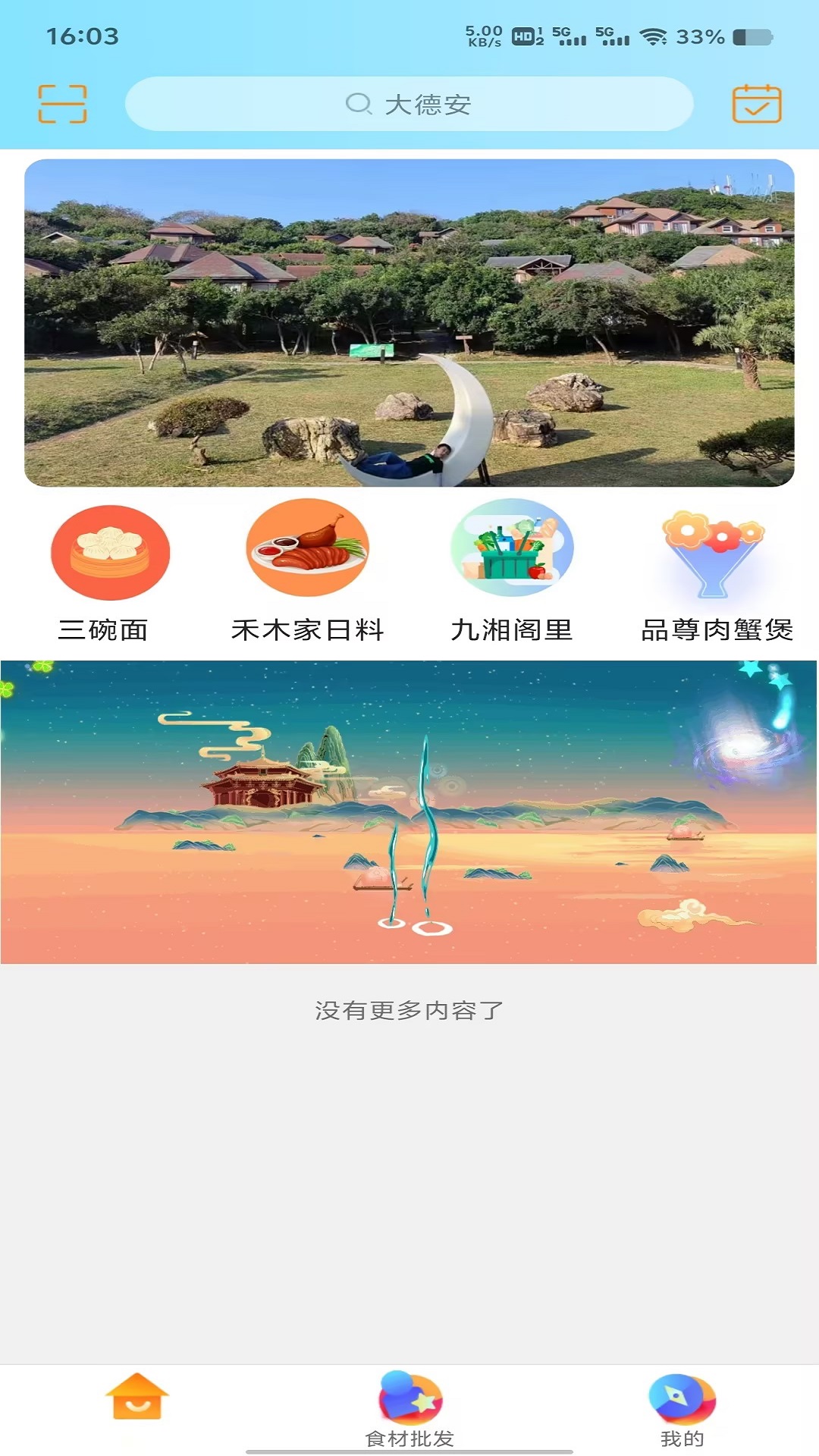Open the resort photo banner
This screenshot has width=819, height=1456.
(409, 322)
